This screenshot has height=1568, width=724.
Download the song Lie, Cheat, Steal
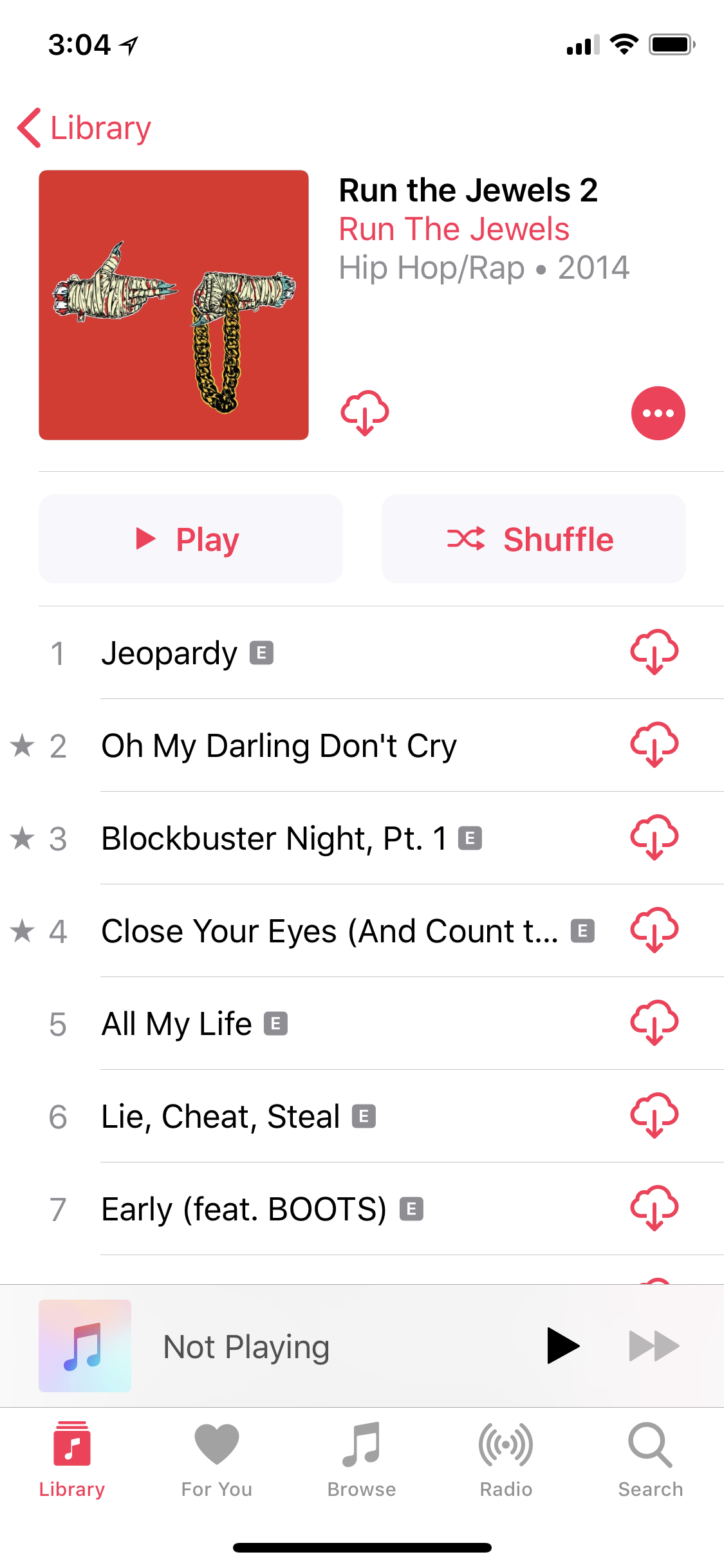coord(654,1116)
